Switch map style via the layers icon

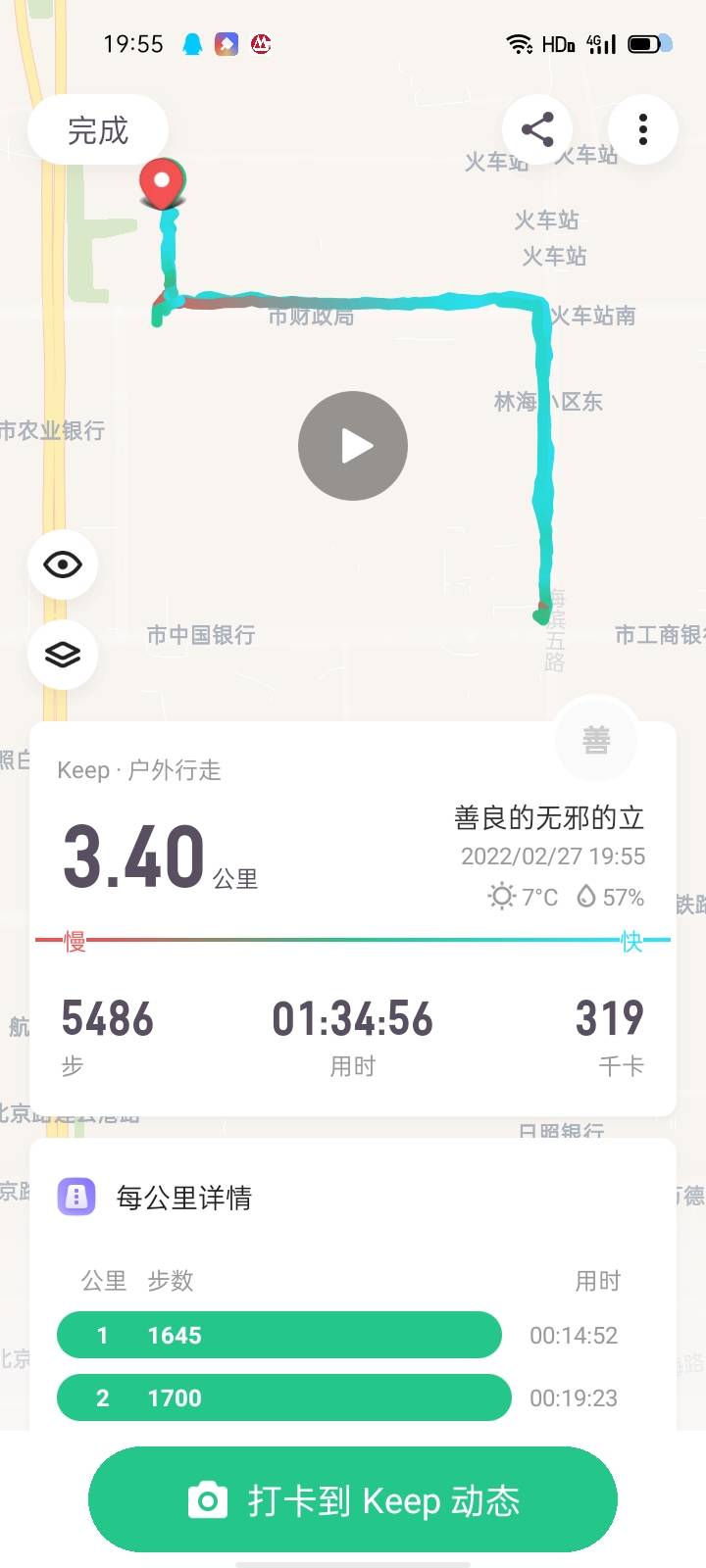pyautogui.click(x=63, y=654)
